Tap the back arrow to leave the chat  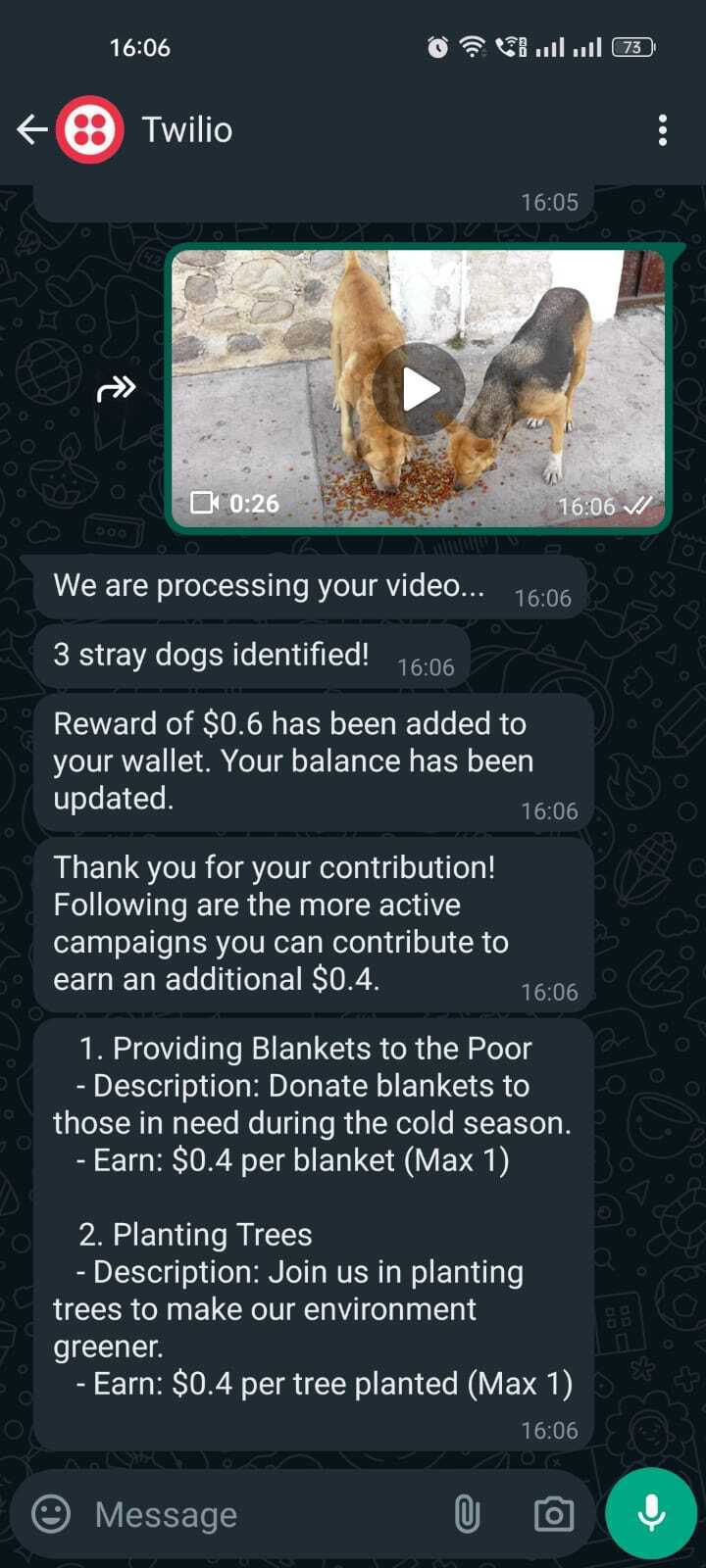pyautogui.click(x=30, y=128)
